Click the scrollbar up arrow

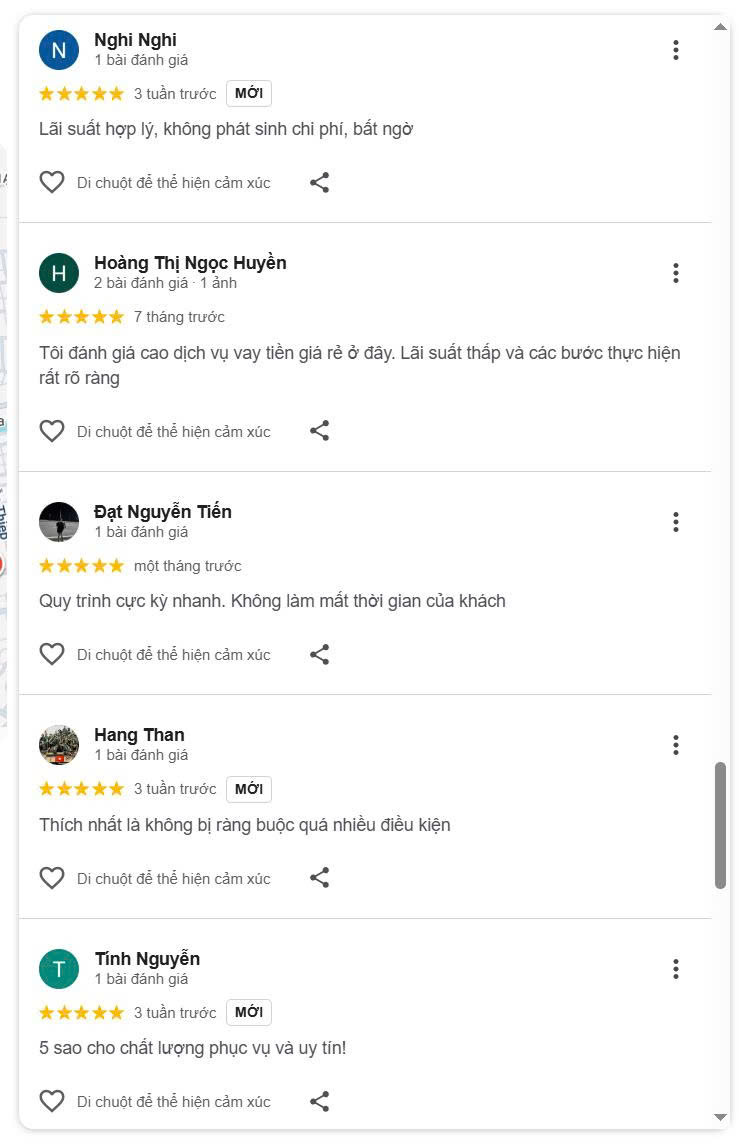point(720,27)
